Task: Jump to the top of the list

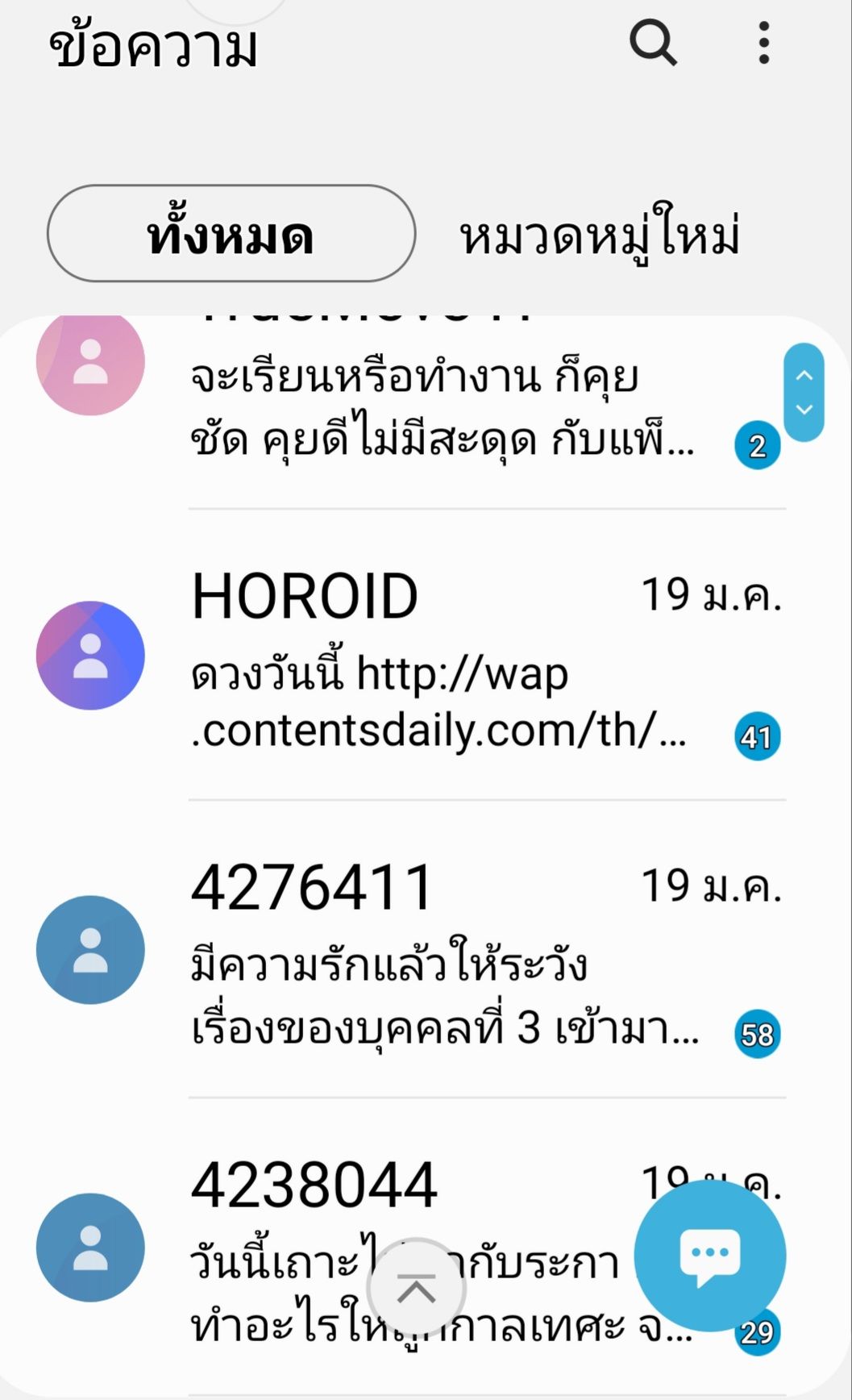Action: 417,1288
